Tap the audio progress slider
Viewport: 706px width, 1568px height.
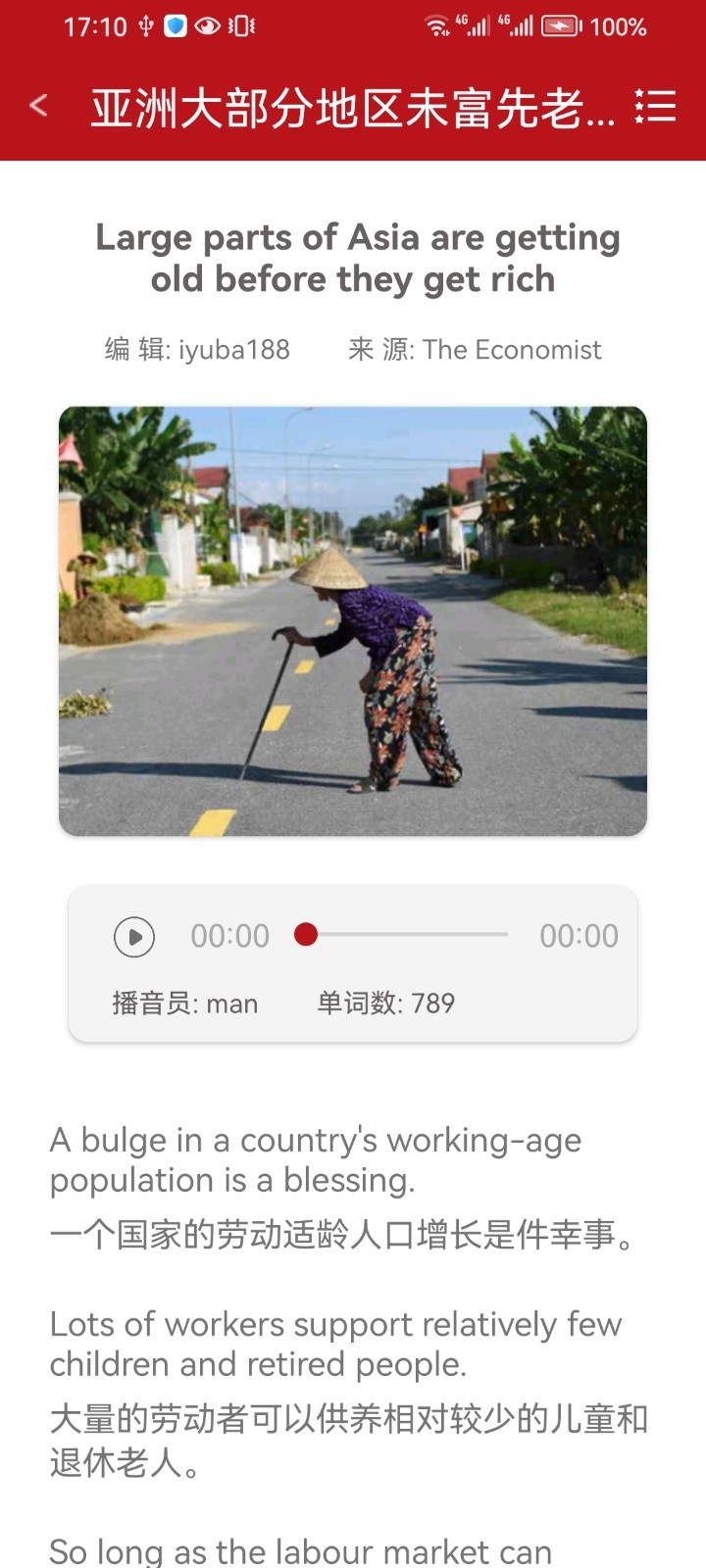402,935
